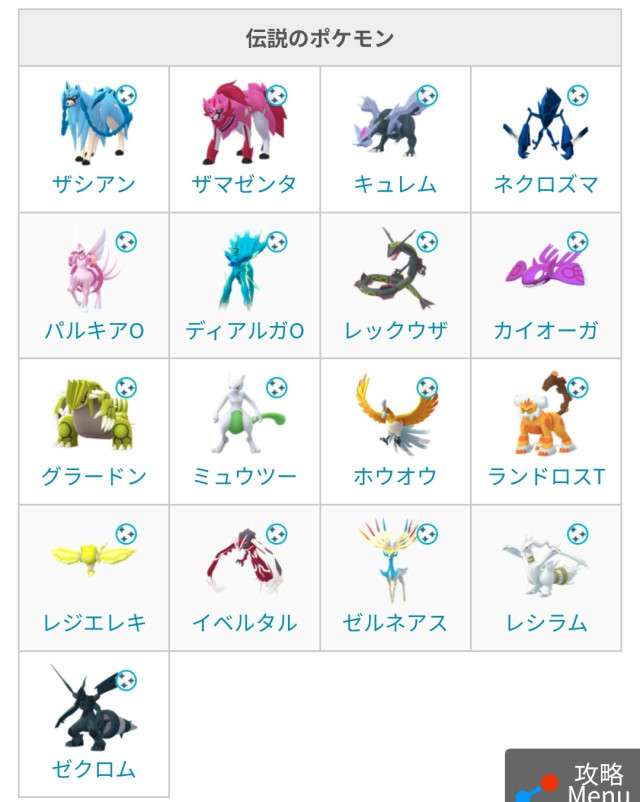The height and width of the screenshot is (802, 640).
Task: View レジエレキ details
Action: (x=94, y=578)
